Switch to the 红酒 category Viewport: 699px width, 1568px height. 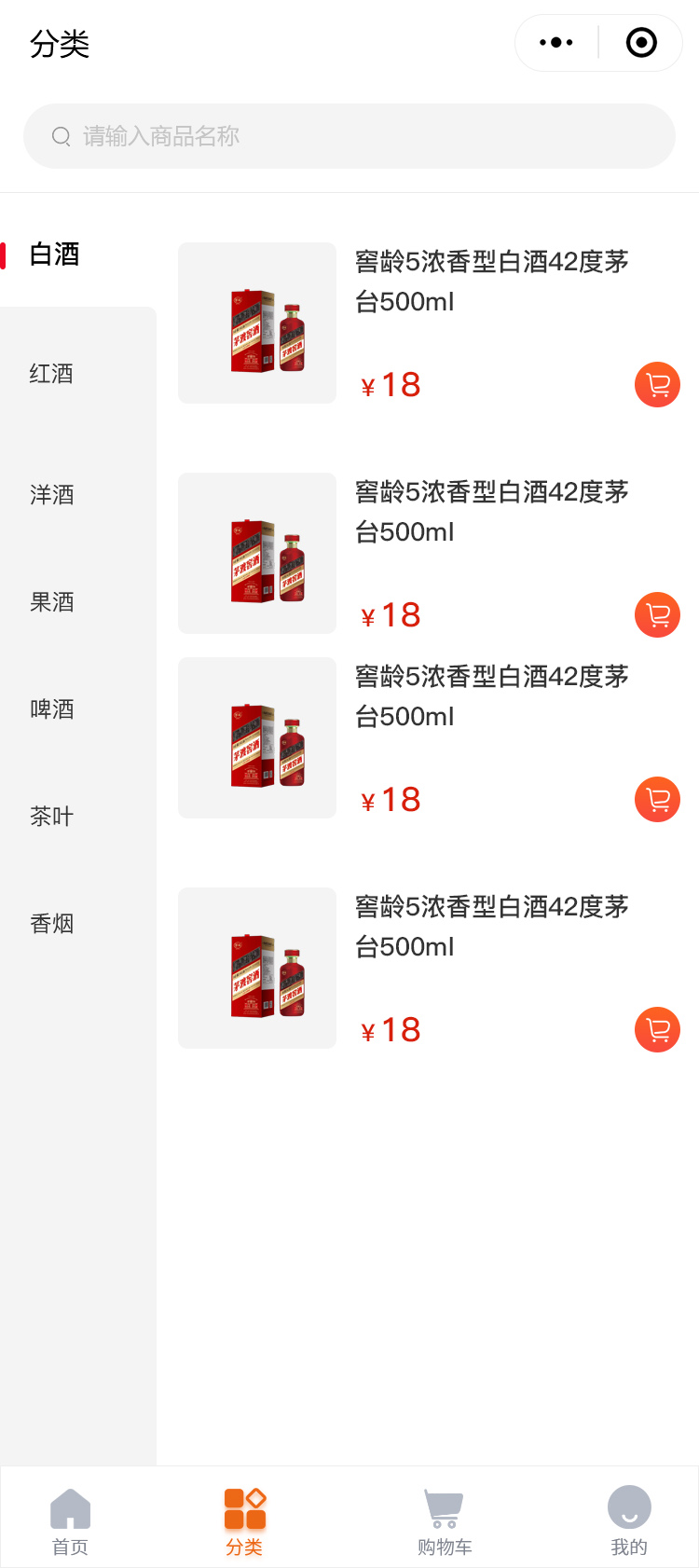(x=51, y=374)
